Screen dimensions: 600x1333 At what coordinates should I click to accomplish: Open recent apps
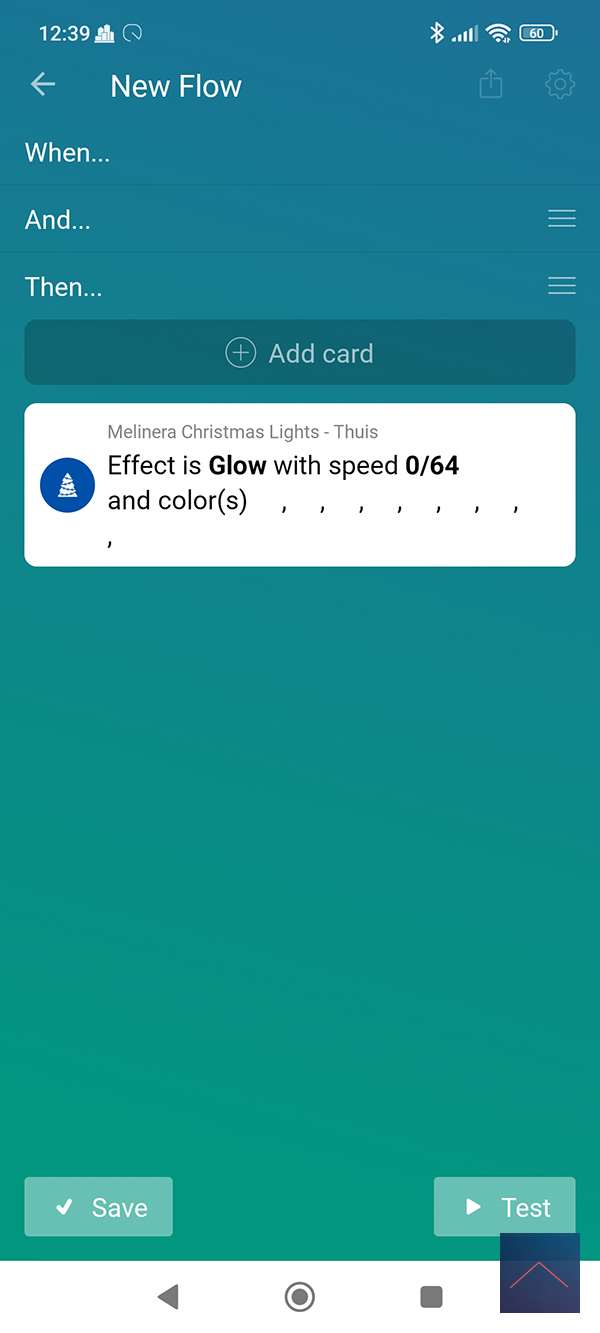pos(431,1297)
